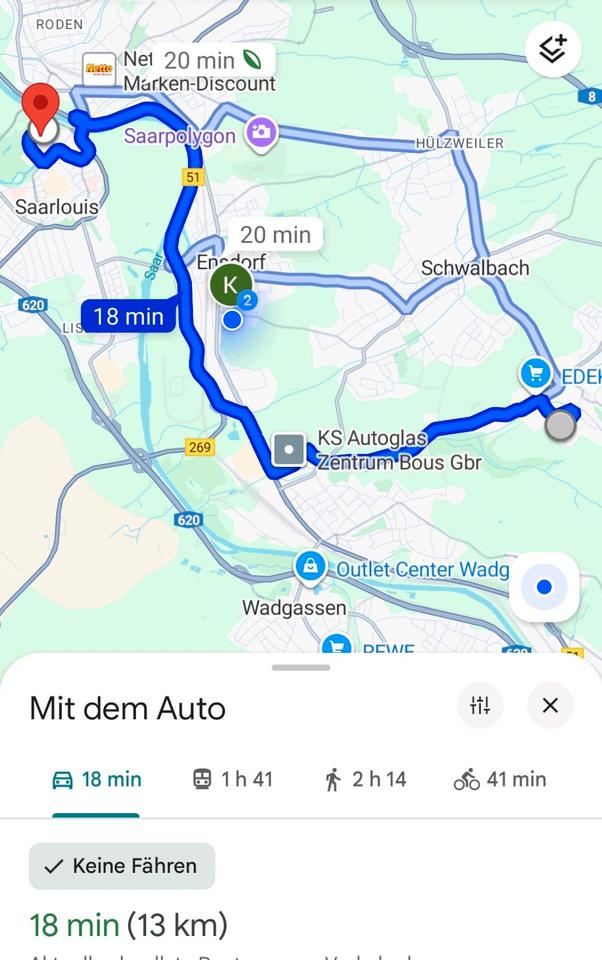
Task: Select the car tab showing 18 min
Action: point(96,780)
